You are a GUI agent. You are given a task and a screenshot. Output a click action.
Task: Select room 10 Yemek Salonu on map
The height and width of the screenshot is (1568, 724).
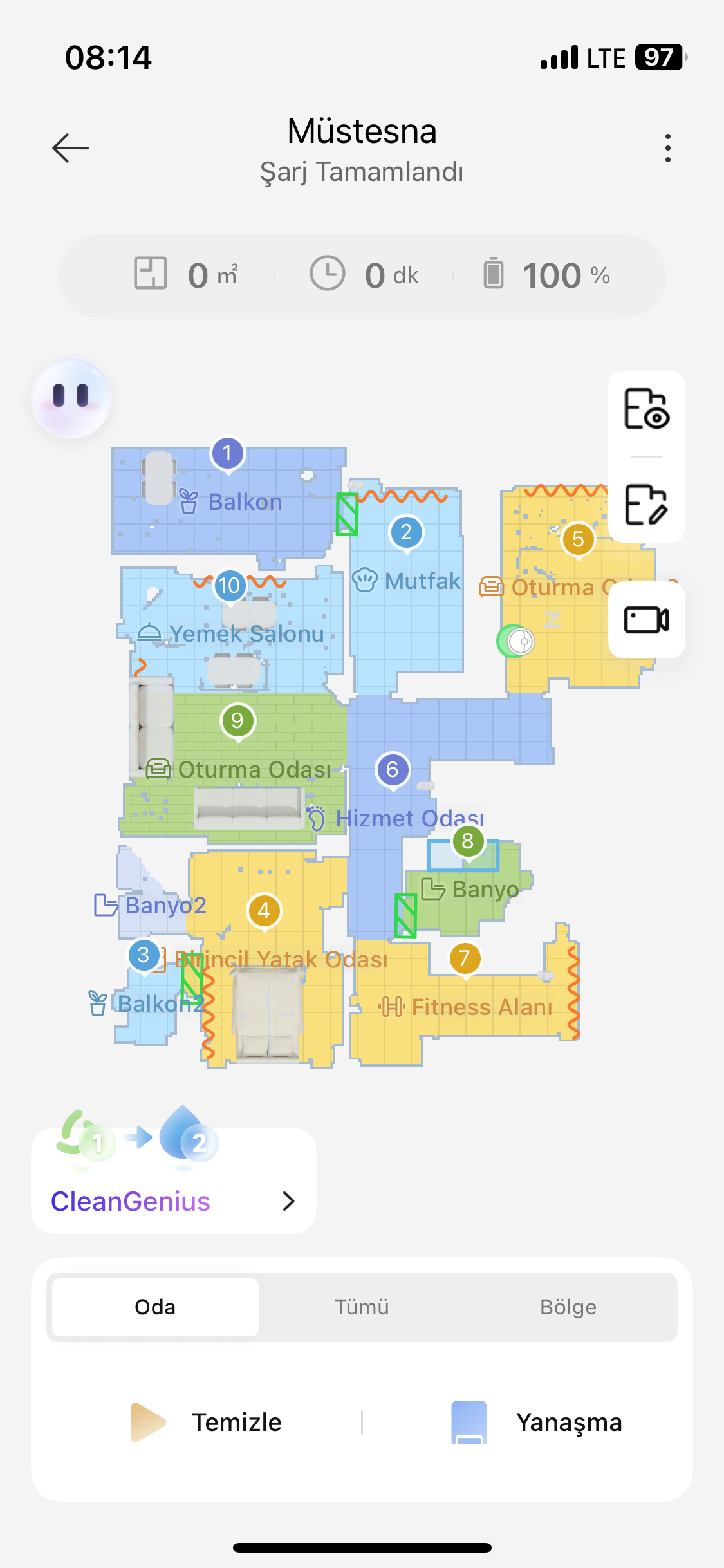tap(229, 586)
